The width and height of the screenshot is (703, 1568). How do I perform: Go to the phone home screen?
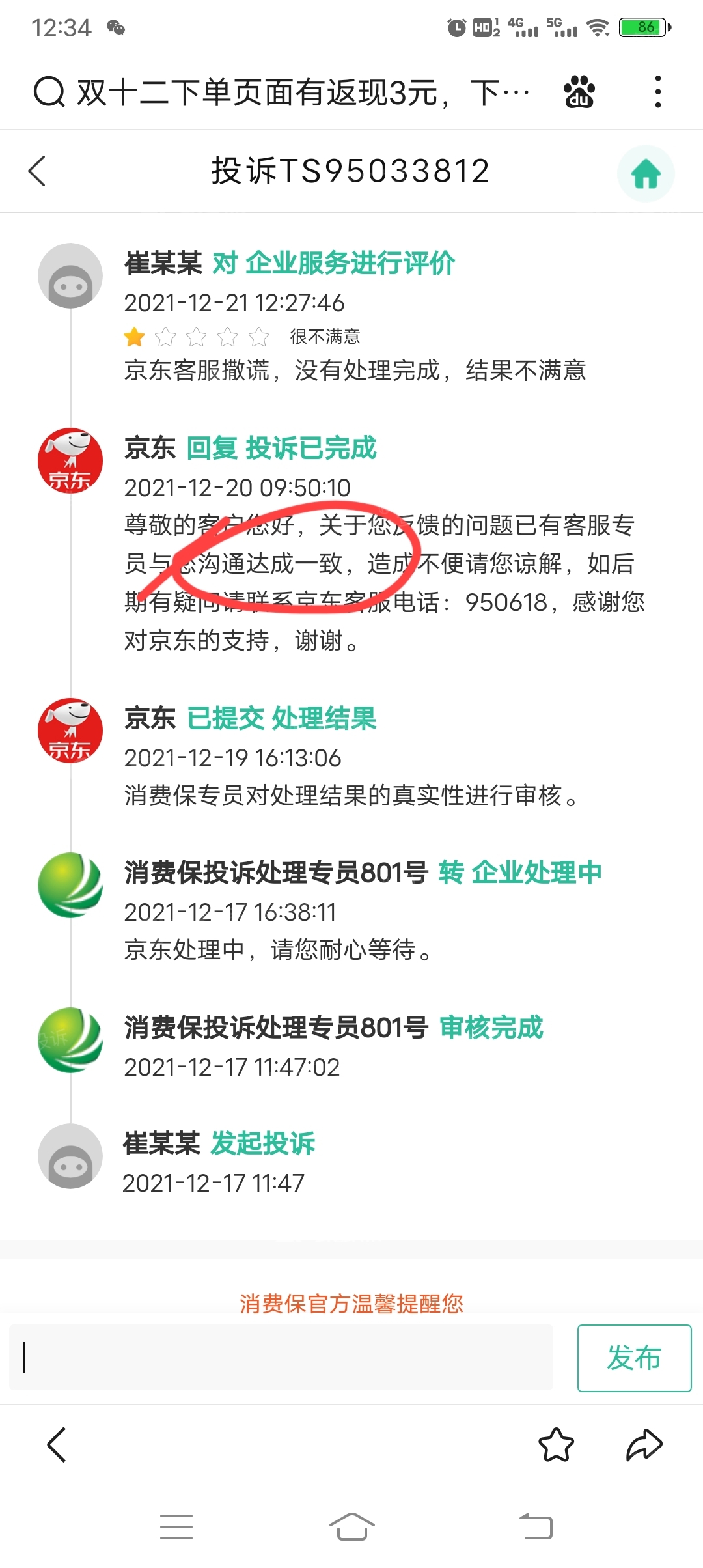pos(351,1527)
